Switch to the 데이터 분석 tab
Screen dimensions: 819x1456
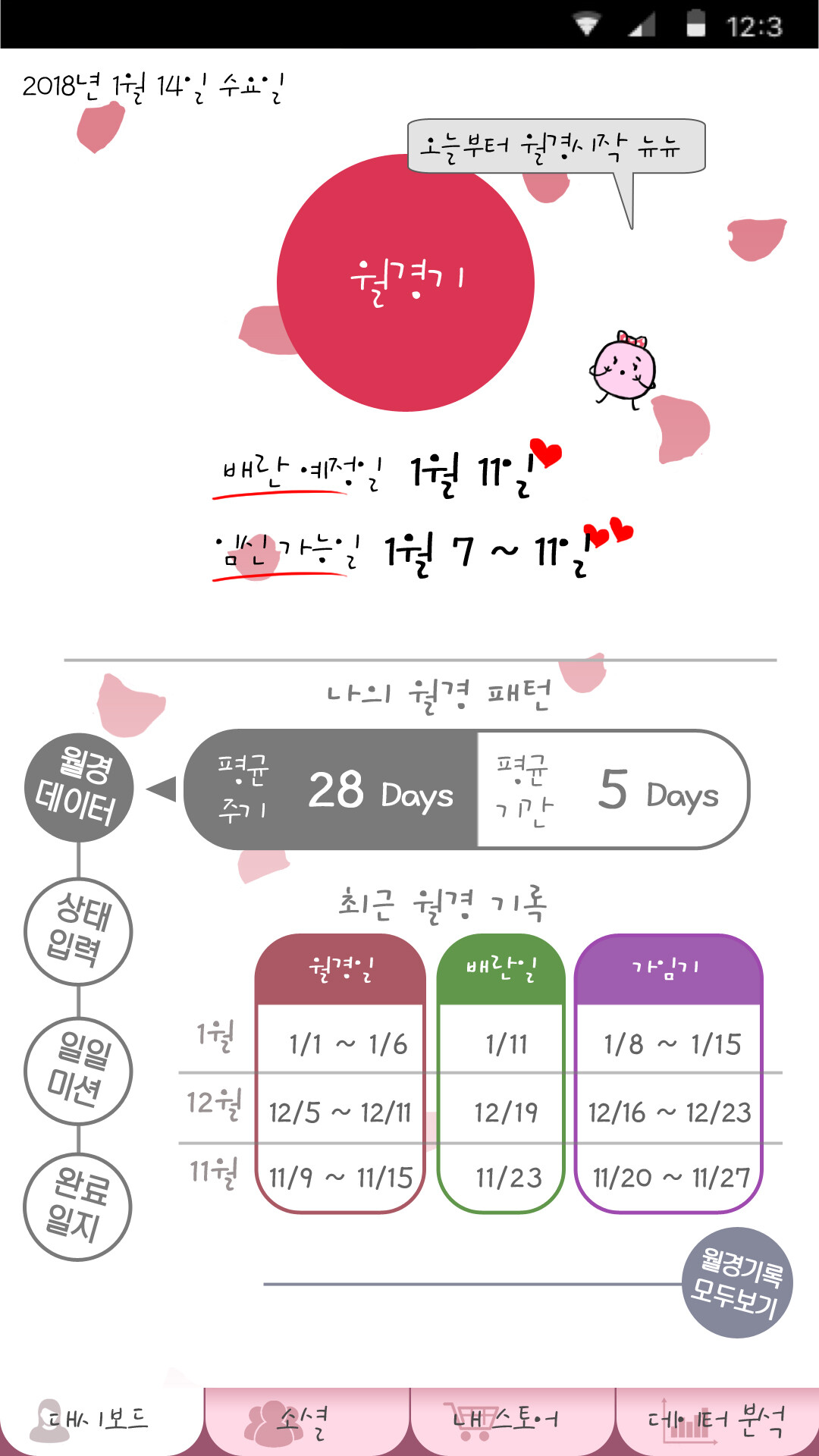click(717, 1421)
